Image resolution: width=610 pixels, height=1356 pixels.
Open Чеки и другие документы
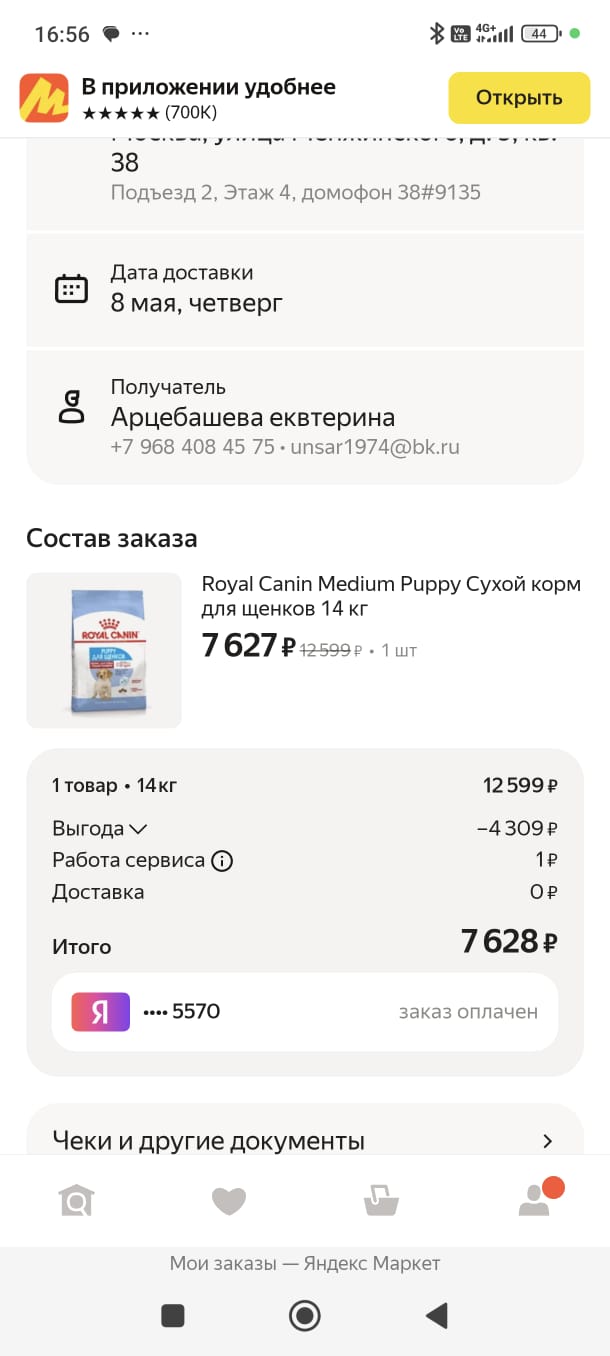(304, 1140)
